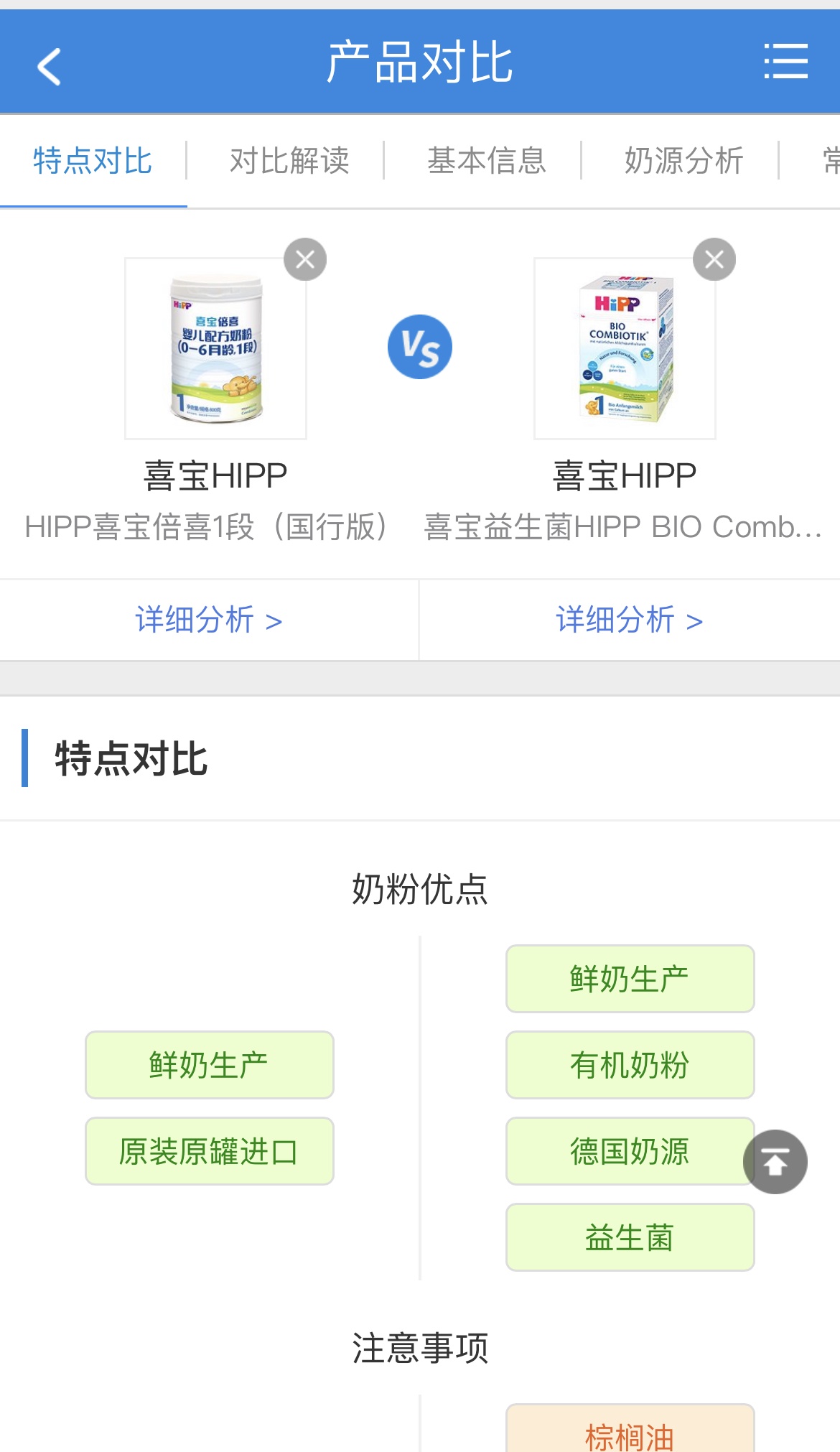Open the HIPP喜宝倍喜1段 product image
Image resolution: width=840 pixels, height=1452 pixels.
tap(215, 348)
